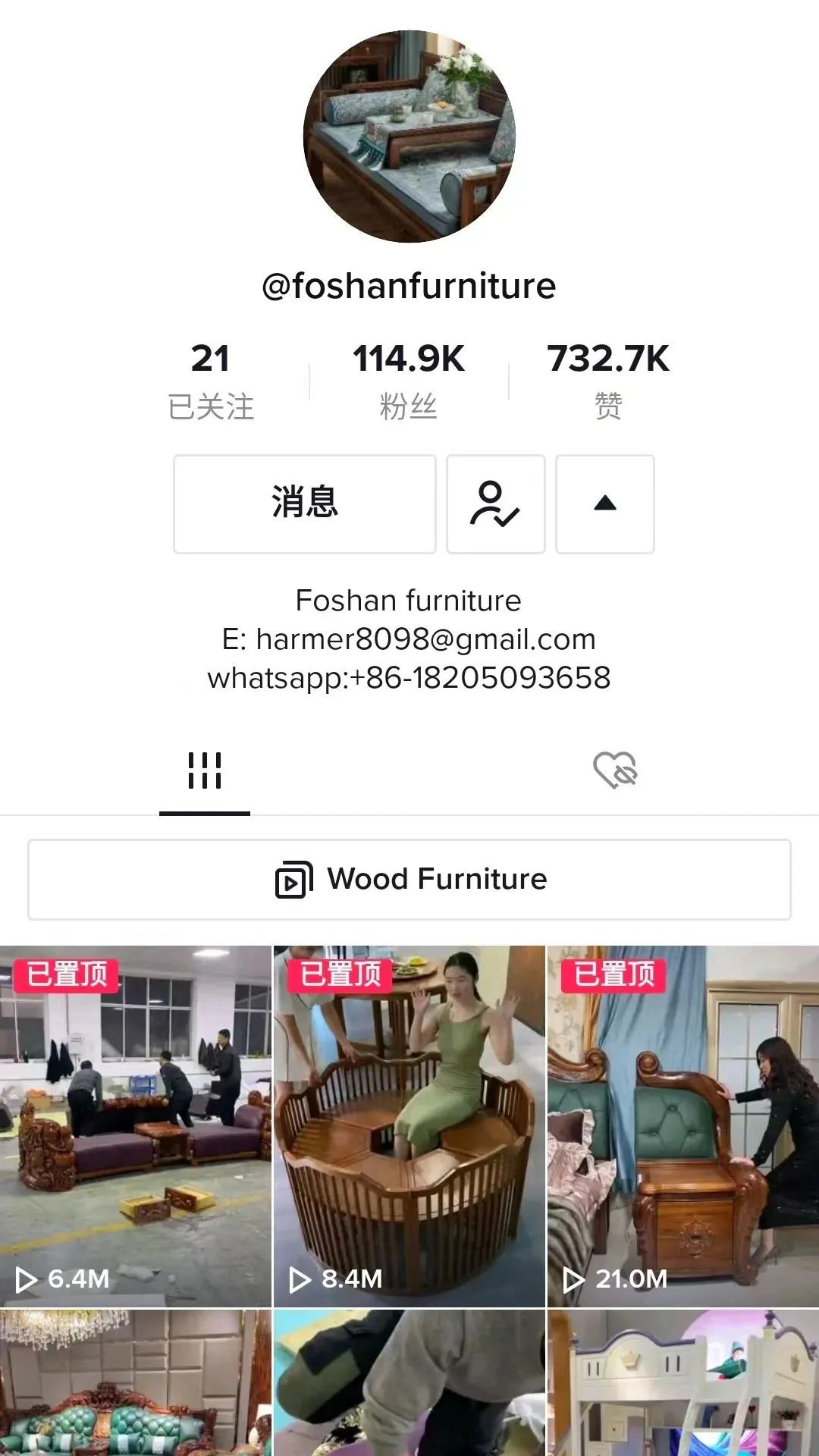Open pinned video with 8.4M views
This screenshot has width=819, height=1456.
409,1126
